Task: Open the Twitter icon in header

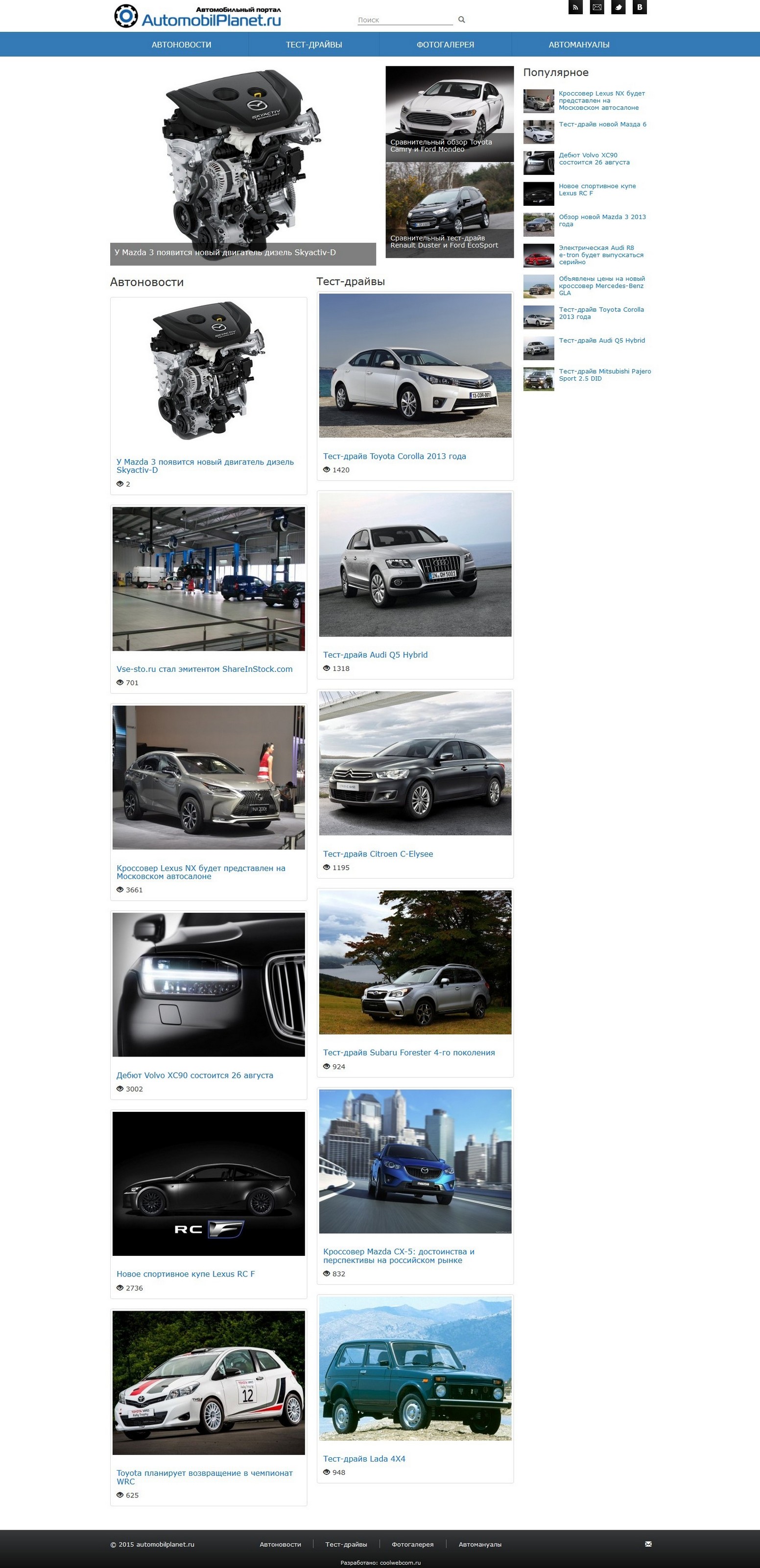Action: coord(618,7)
